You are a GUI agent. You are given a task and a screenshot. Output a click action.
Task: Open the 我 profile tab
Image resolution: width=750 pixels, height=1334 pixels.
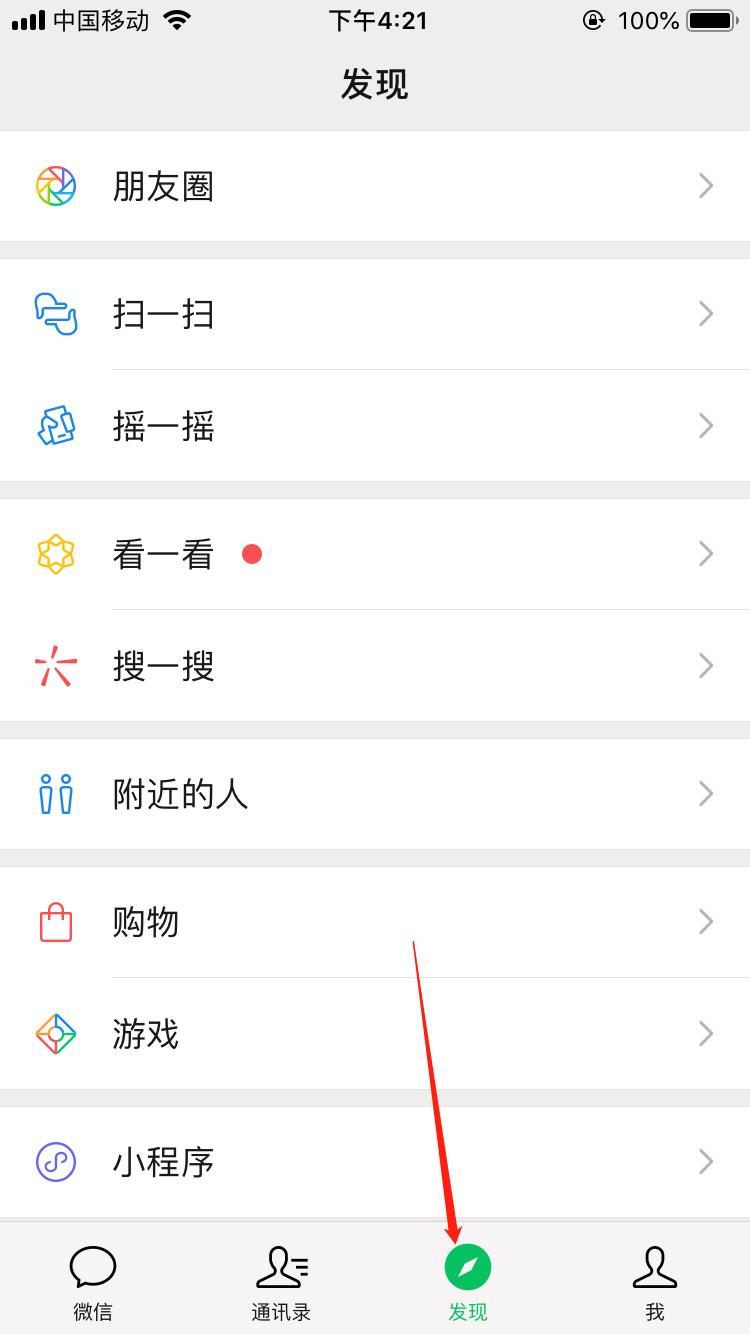click(x=655, y=1278)
